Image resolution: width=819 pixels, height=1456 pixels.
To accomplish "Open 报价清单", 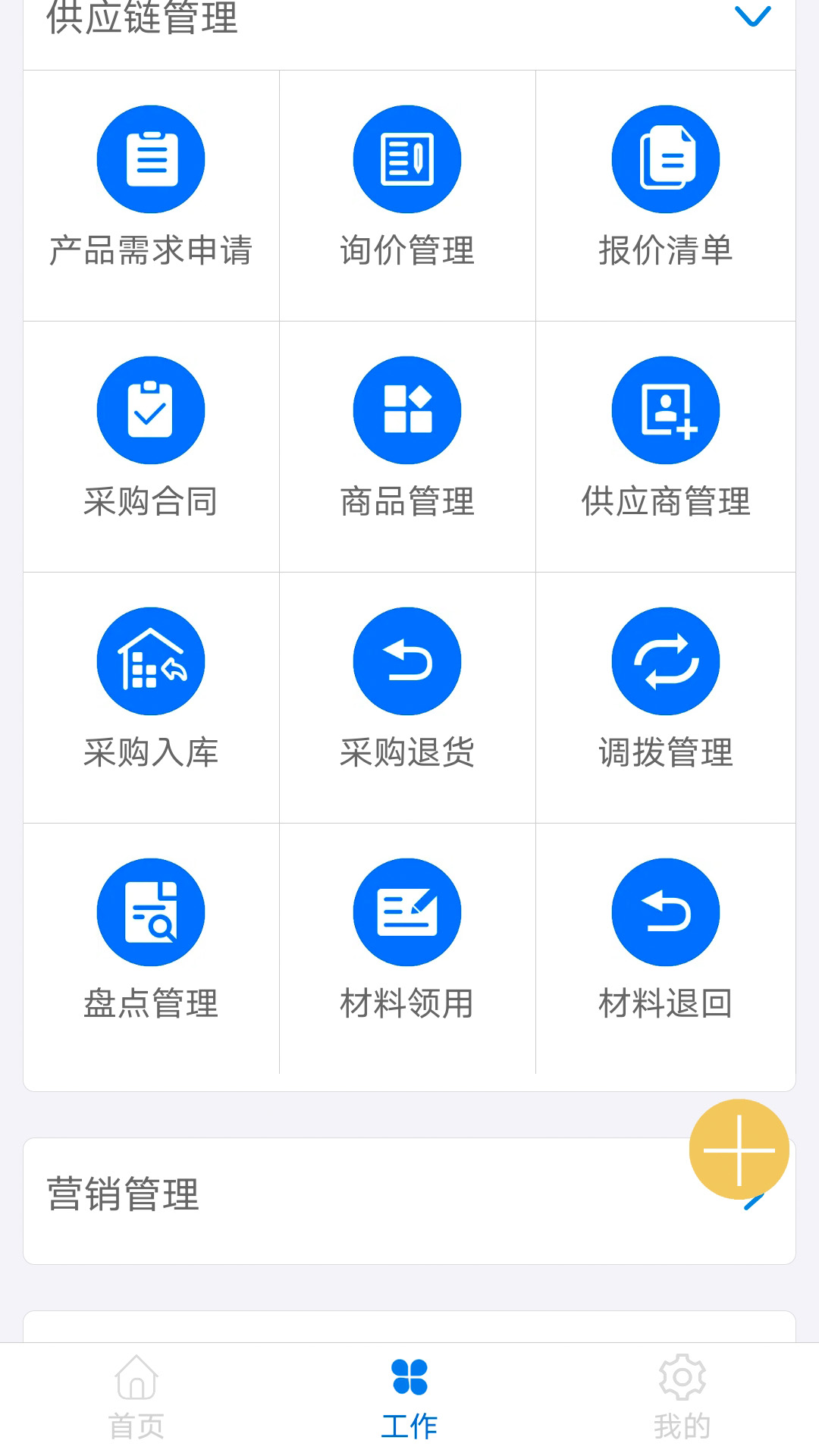I will (x=666, y=196).
